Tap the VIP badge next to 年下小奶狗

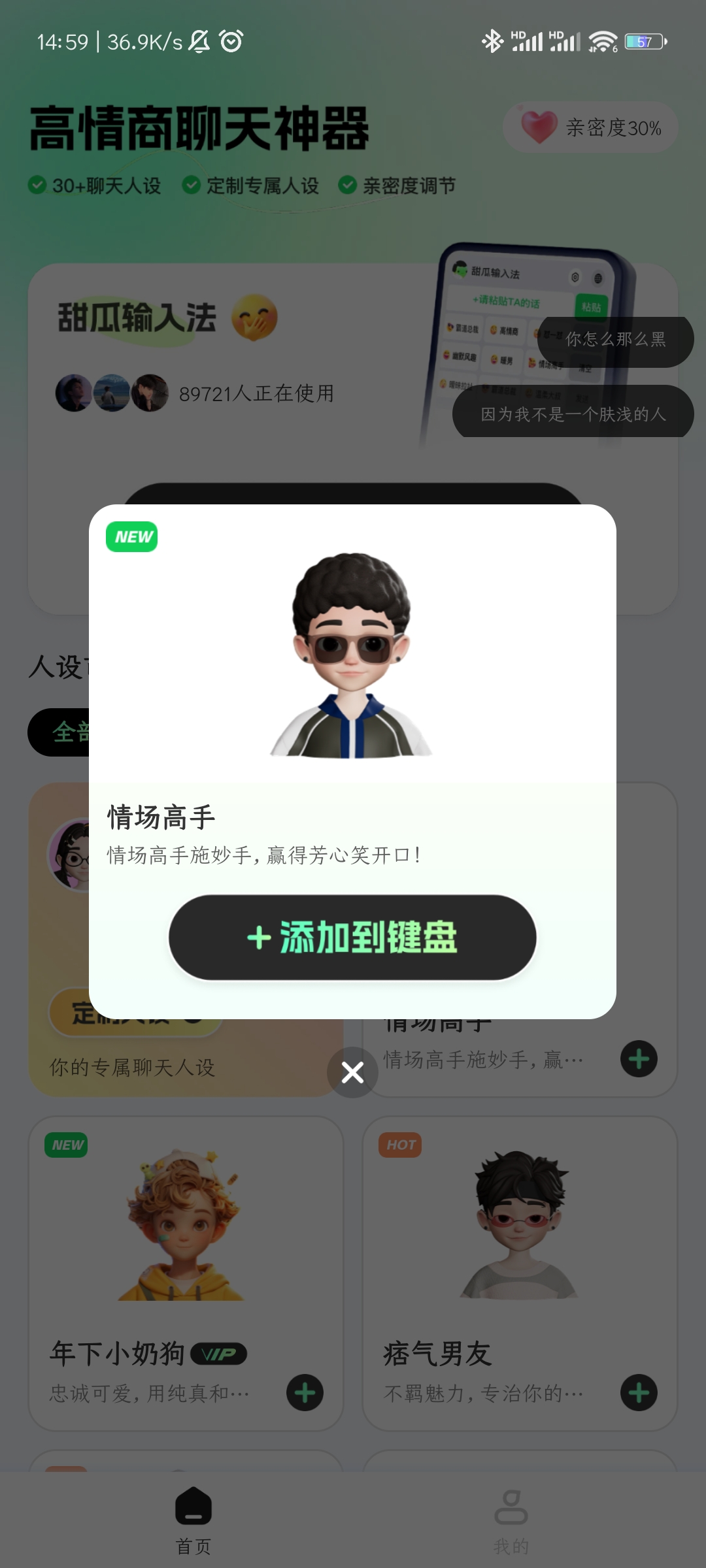coord(218,1353)
